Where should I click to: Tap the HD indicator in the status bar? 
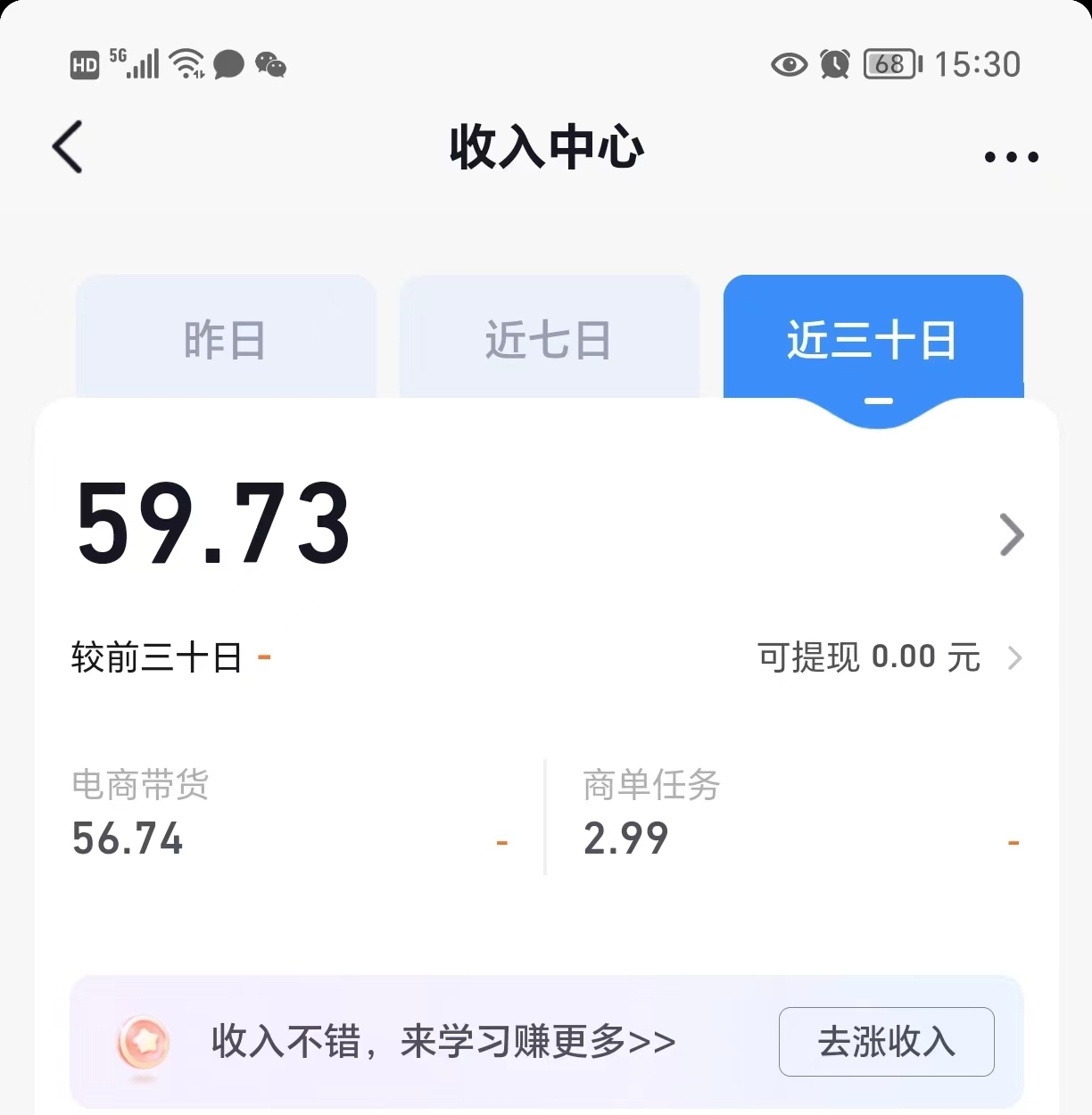[x=85, y=63]
